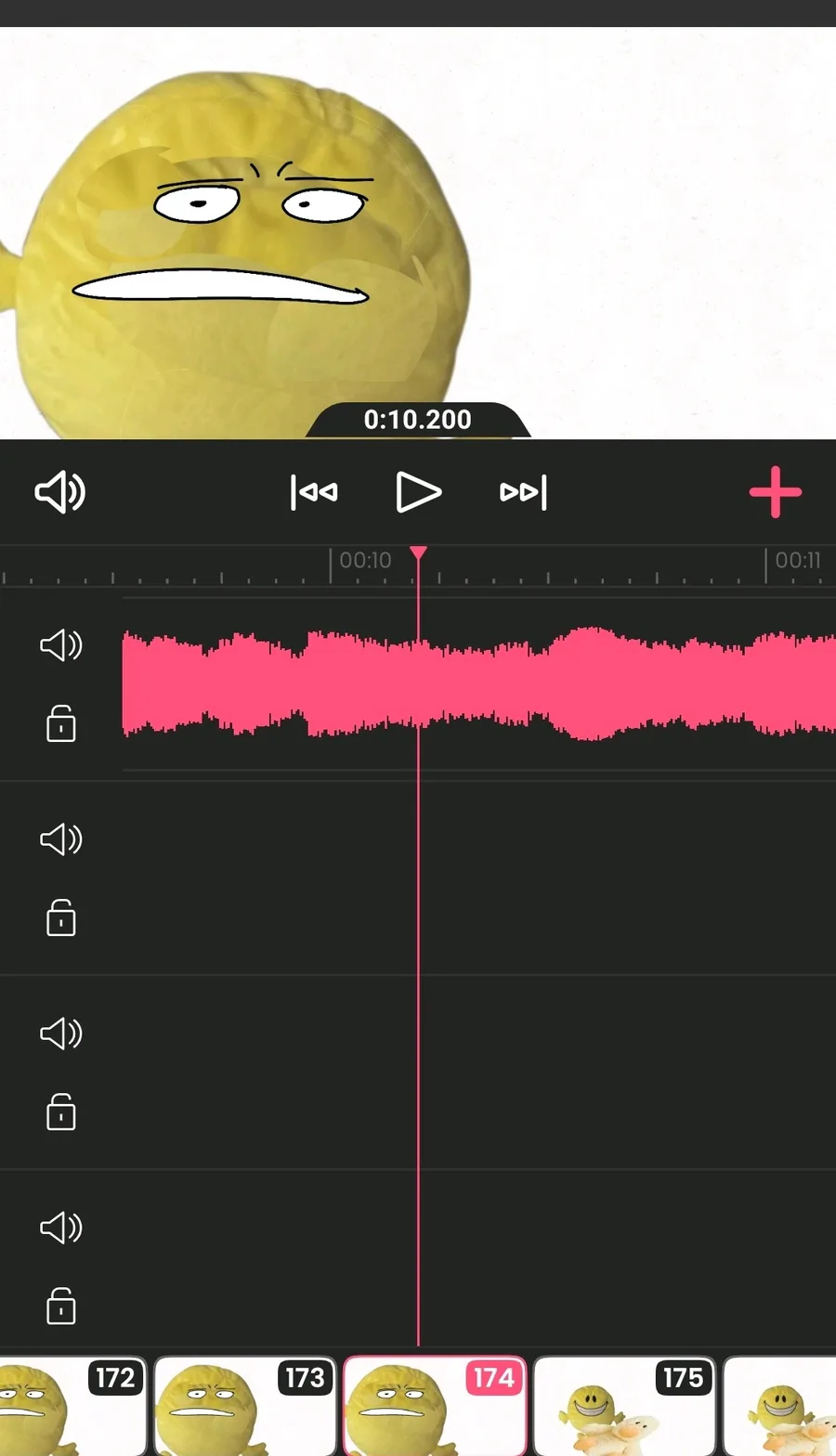Toggle the master volume speaker icon
Screen dimensions: 836x1456
(60, 492)
